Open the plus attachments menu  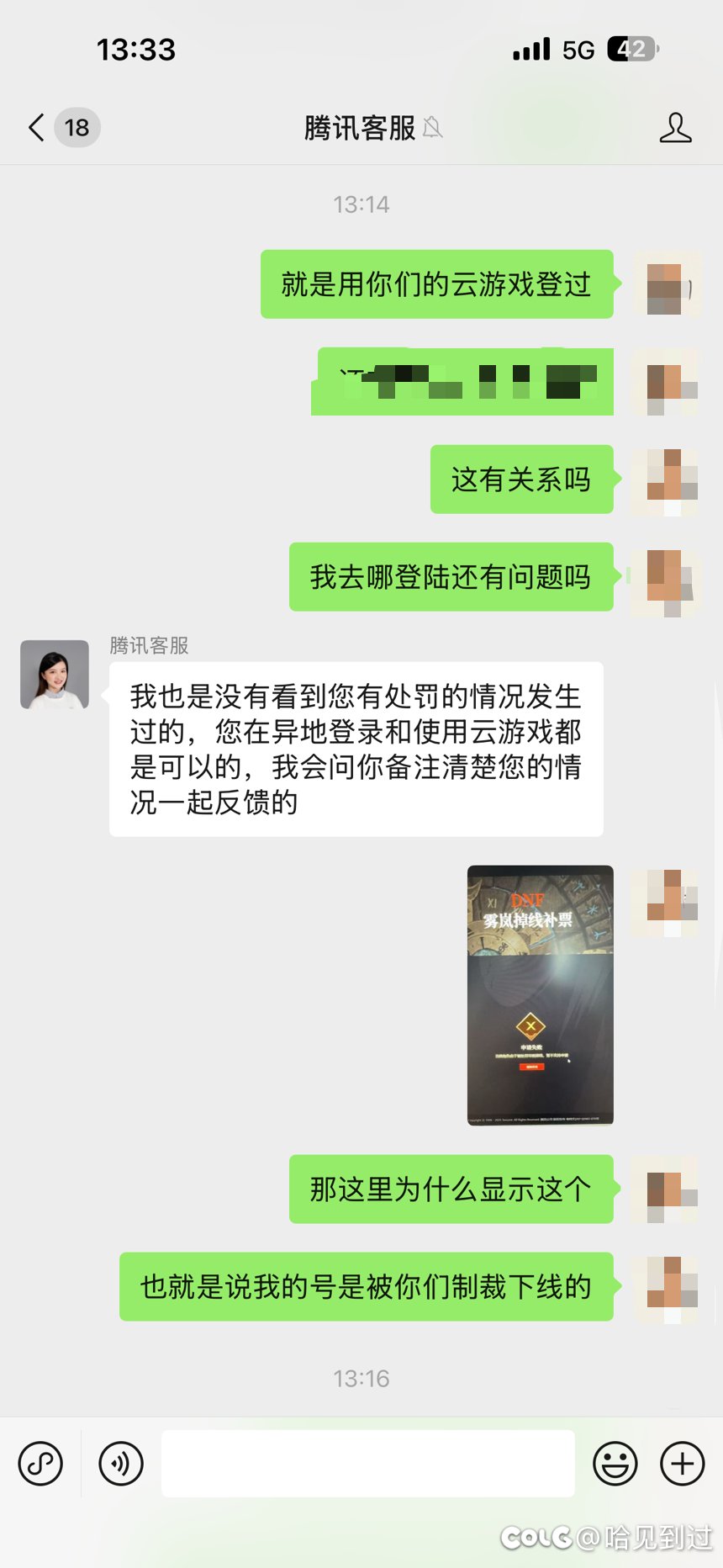pos(683,1464)
